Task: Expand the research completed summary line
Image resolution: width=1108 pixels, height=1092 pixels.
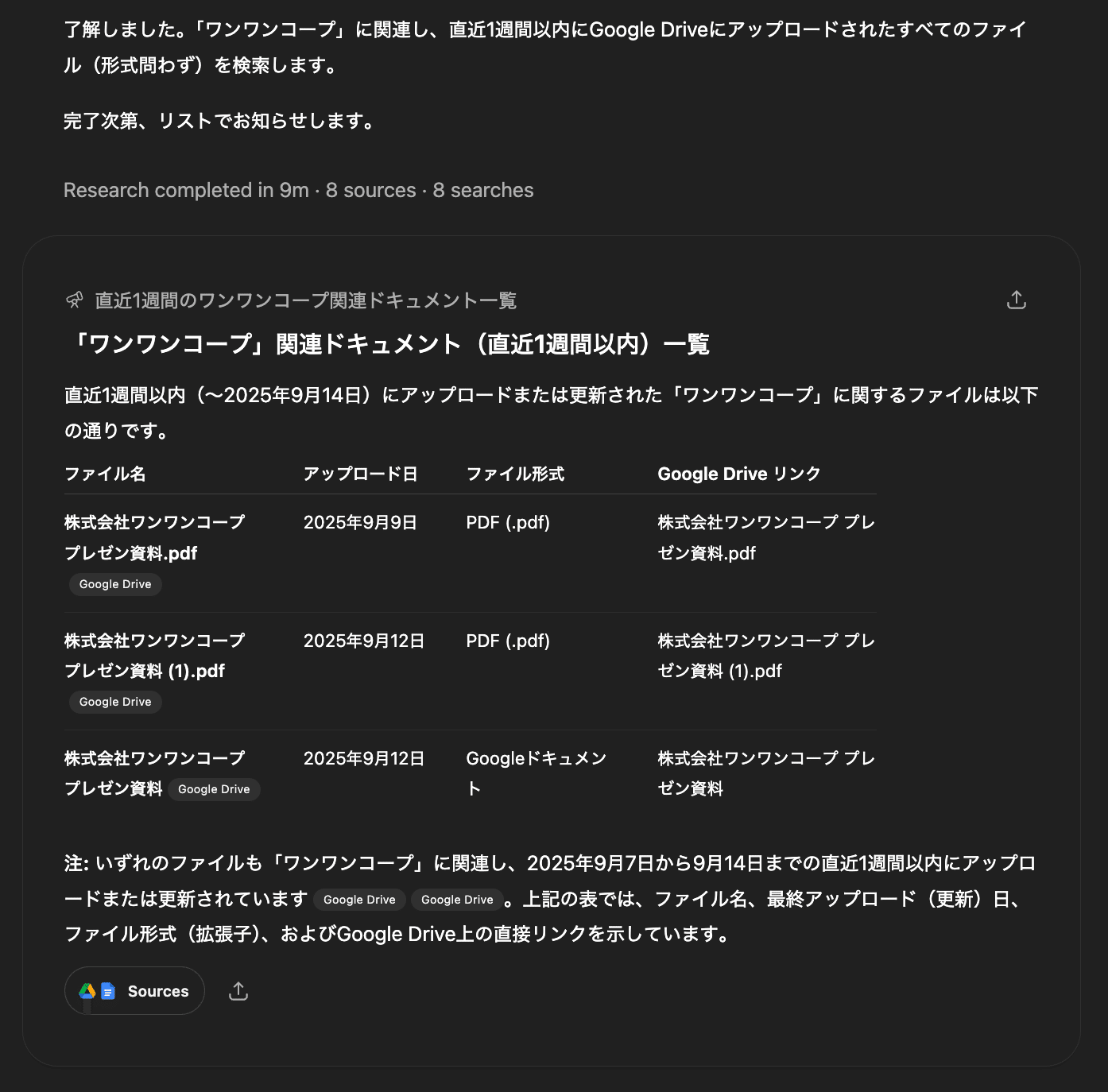Action: click(298, 190)
